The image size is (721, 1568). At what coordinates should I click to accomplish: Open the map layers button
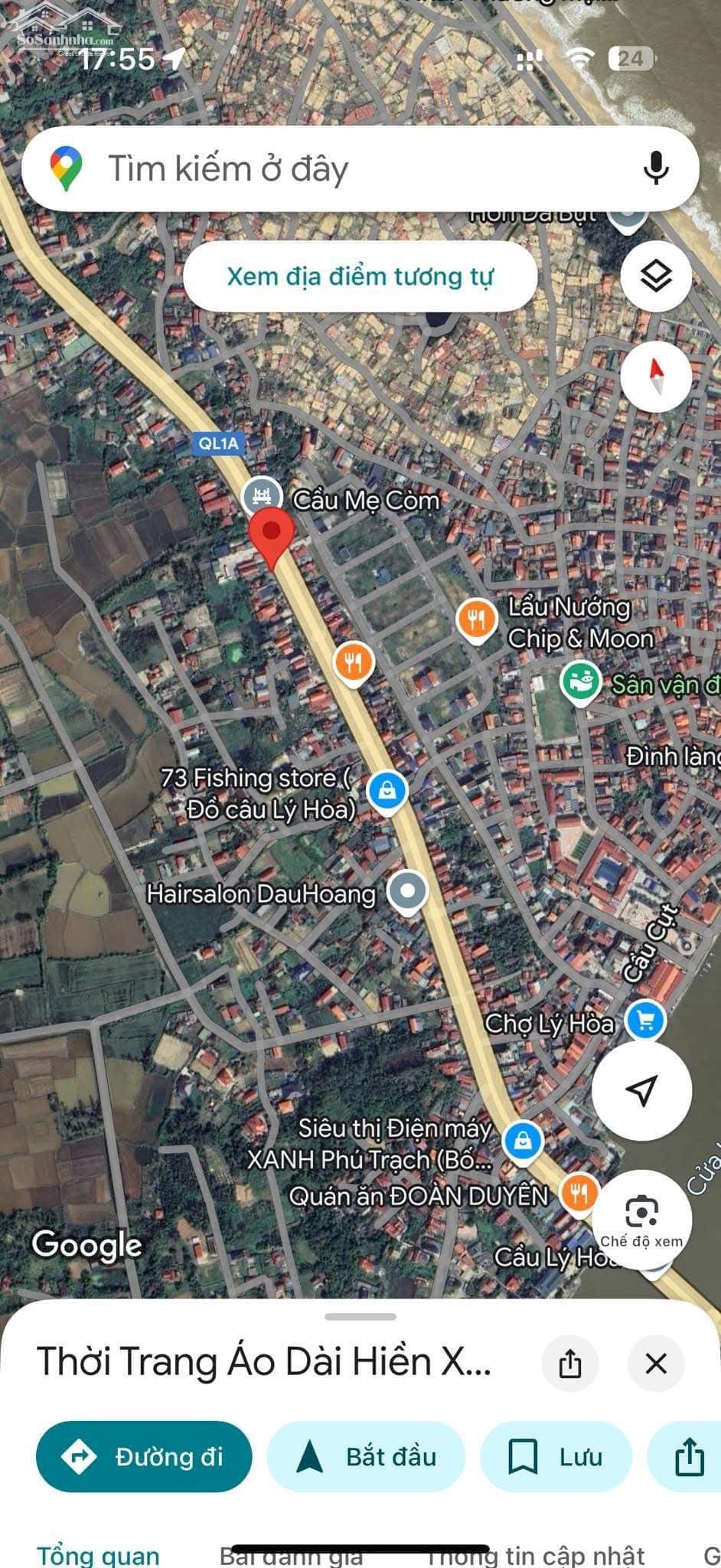[x=656, y=276]
